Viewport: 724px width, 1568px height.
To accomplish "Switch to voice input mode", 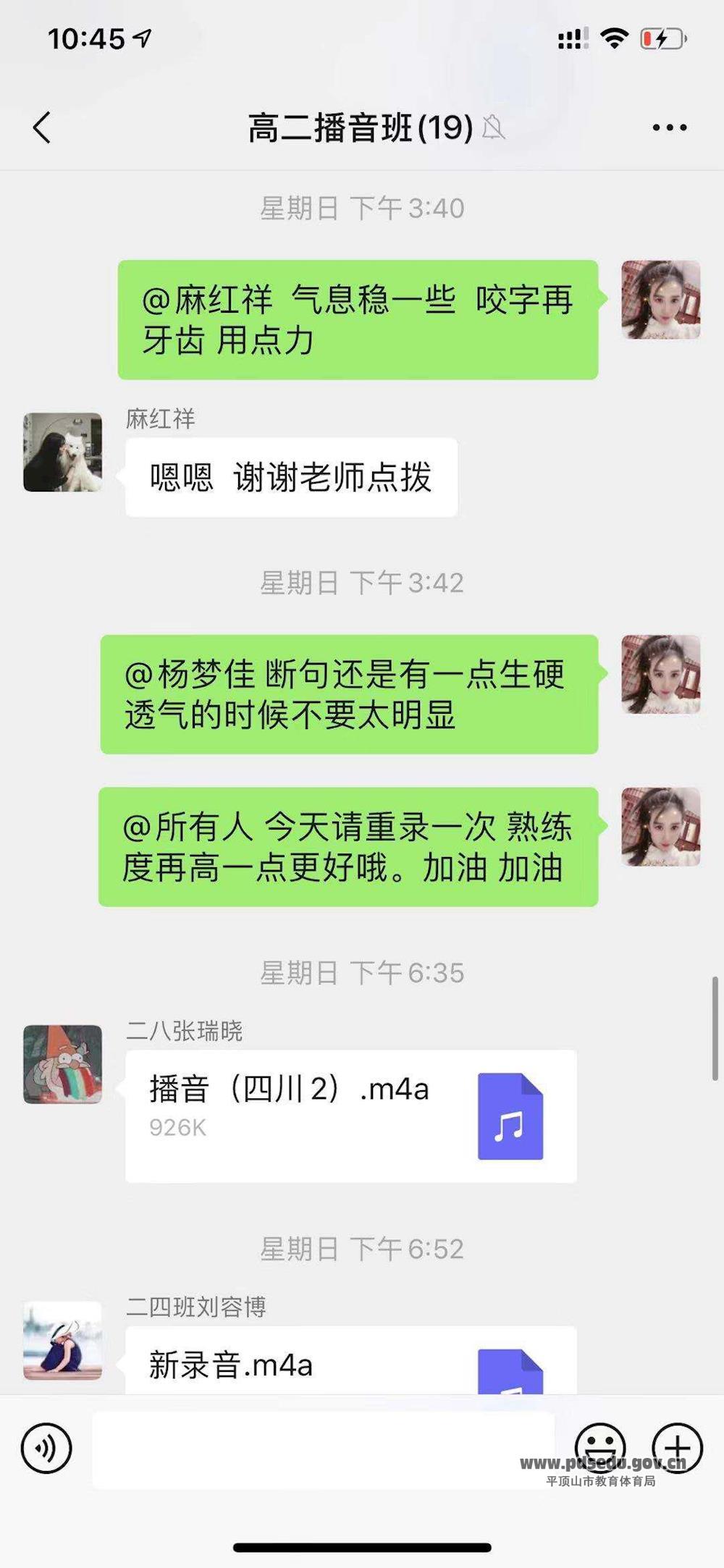I will [x=46, y=1448].
